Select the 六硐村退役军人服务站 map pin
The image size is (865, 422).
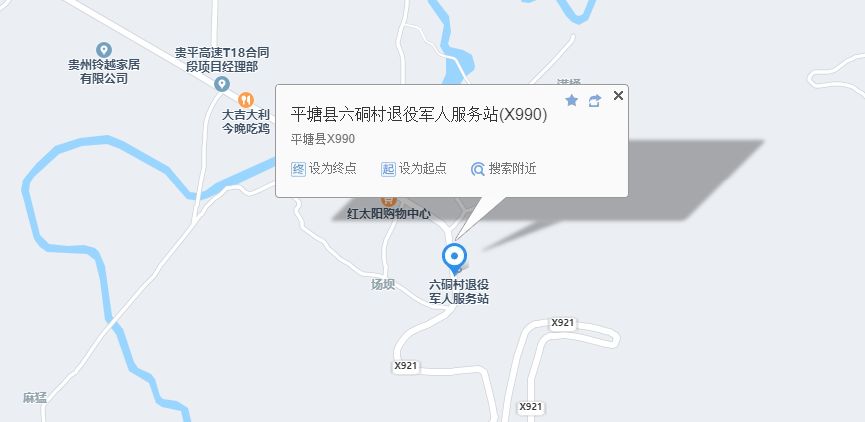pos(455,255)
